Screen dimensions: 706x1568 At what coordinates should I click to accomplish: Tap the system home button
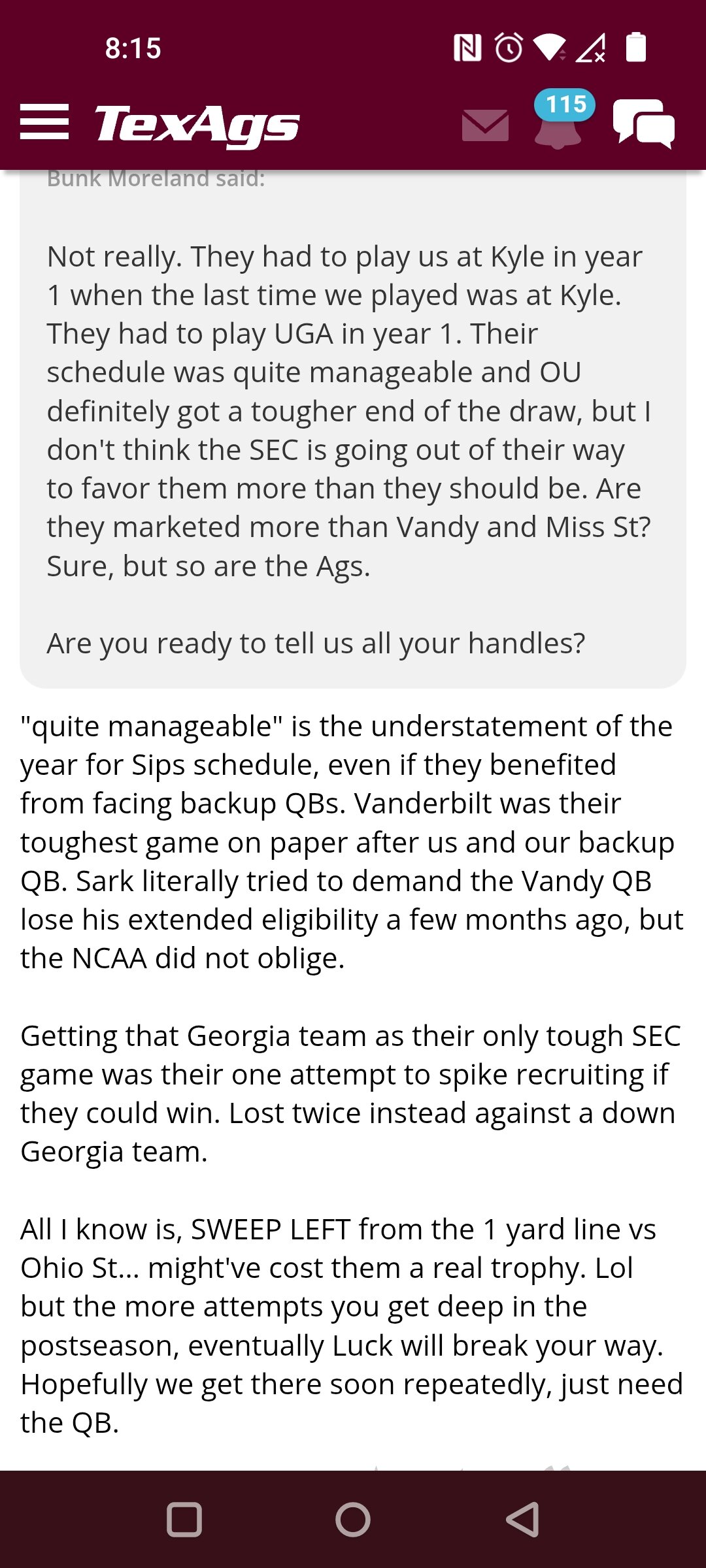click(x=353, y=1519)
